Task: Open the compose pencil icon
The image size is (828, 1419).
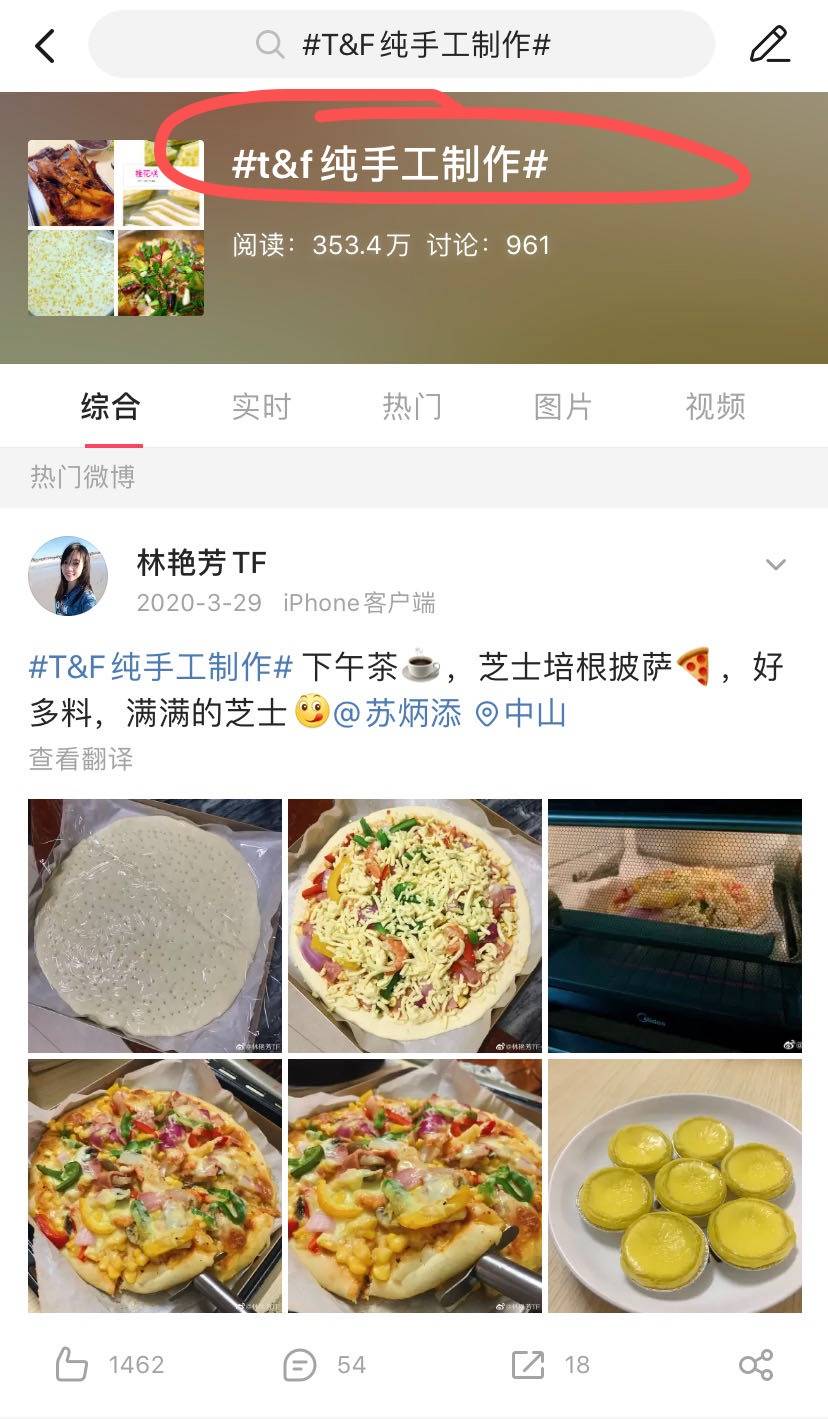Action: coord(770,45)
